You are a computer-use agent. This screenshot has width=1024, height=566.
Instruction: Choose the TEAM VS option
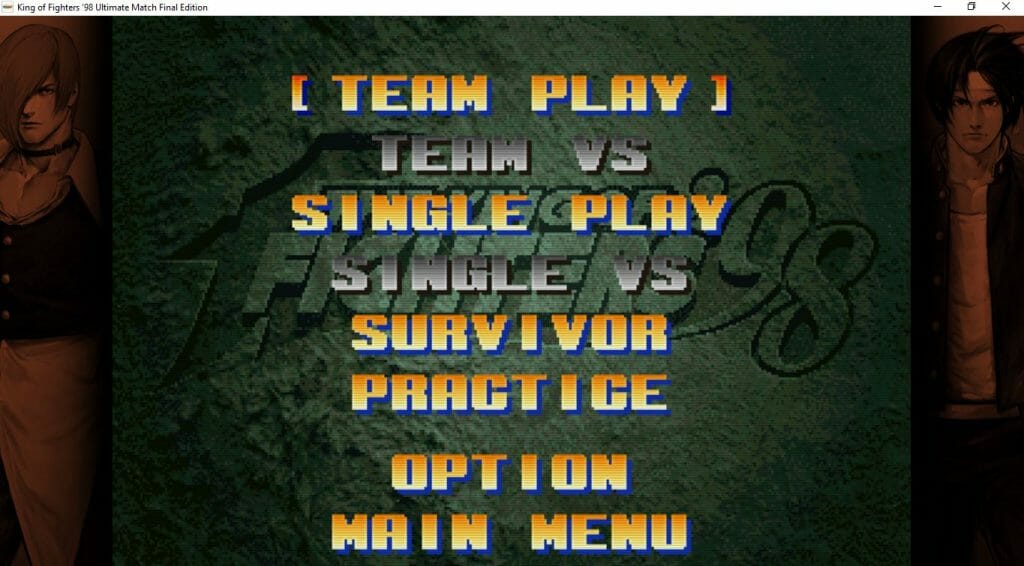[x=515, y=154]
